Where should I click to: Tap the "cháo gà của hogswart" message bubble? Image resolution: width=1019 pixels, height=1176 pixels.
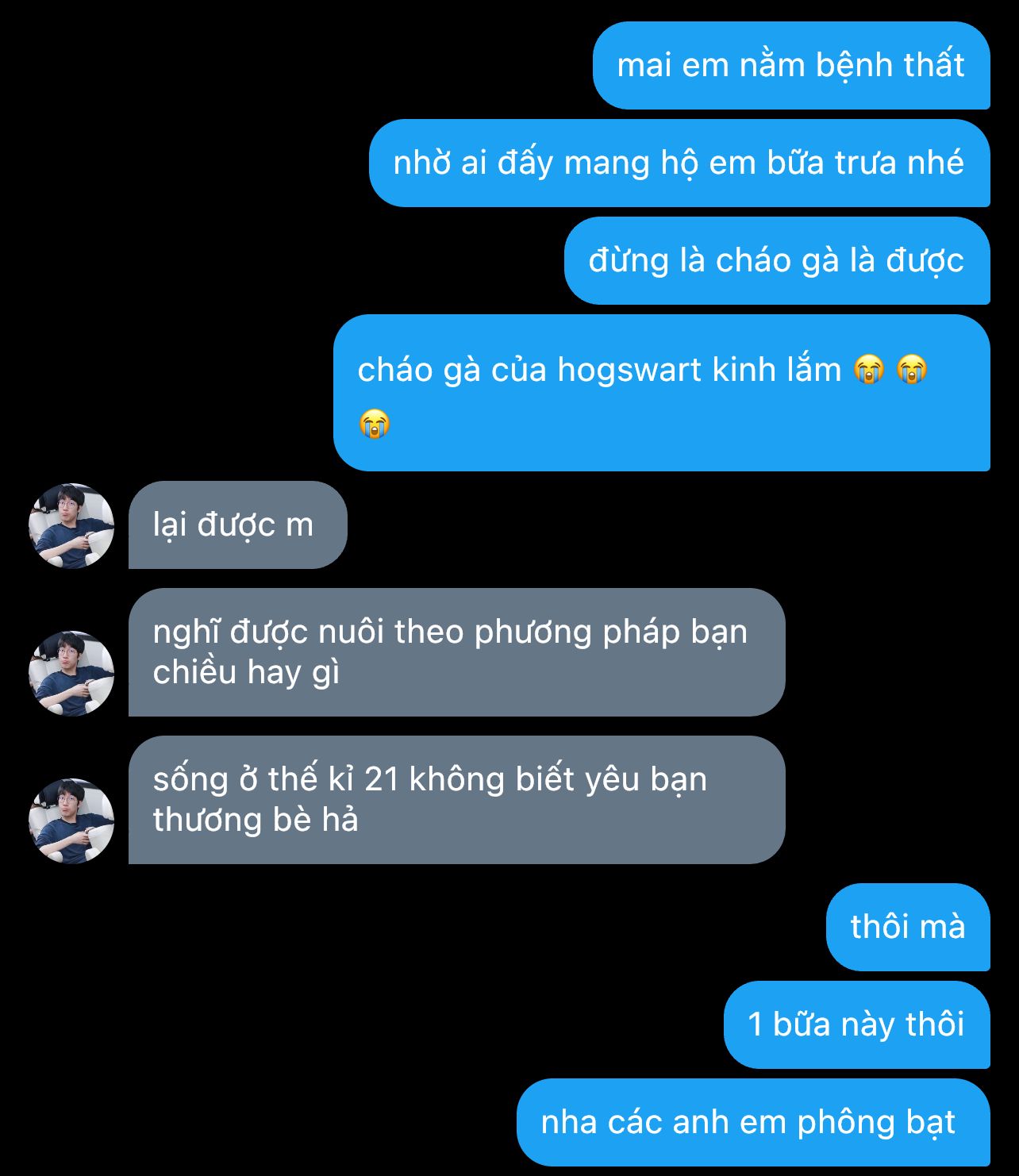661,393
